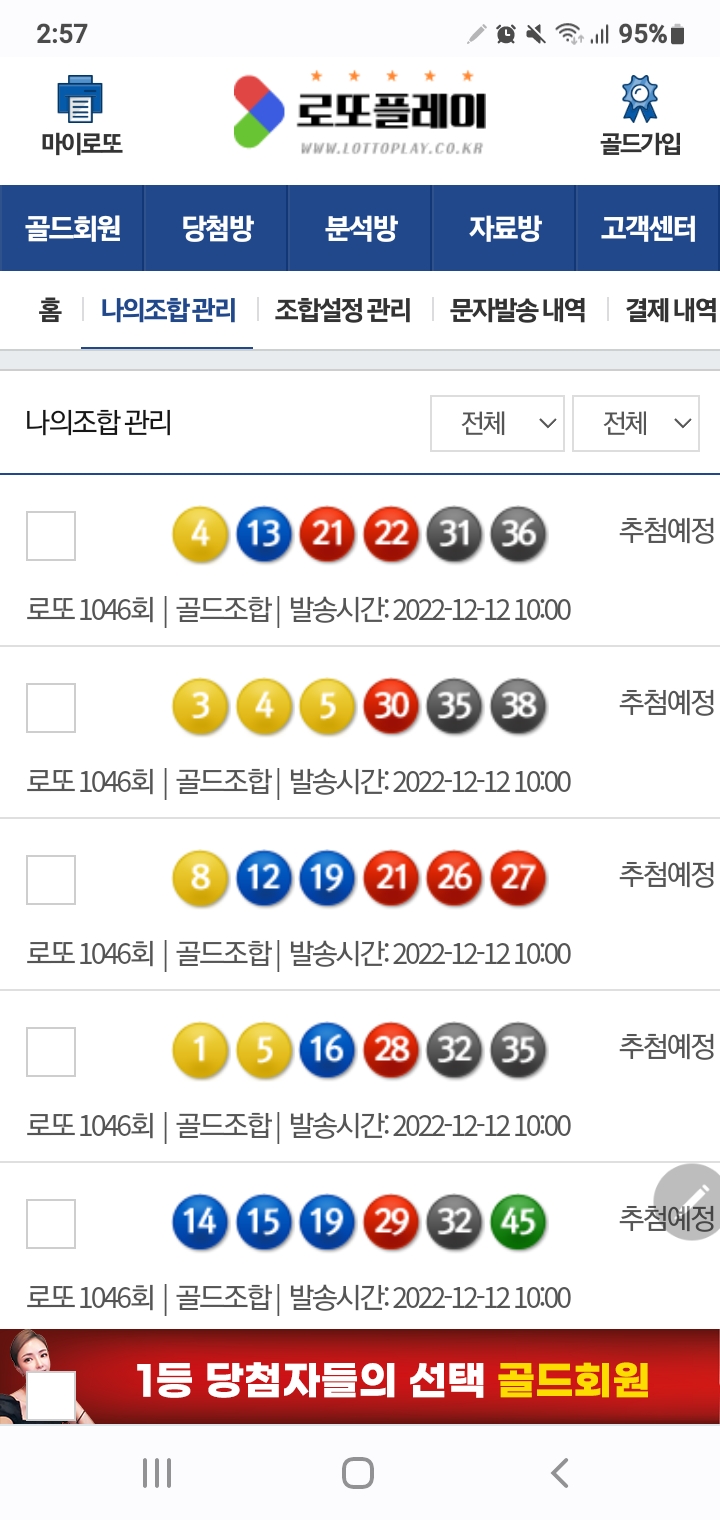Switch to 분석방 section

(360, 228)
